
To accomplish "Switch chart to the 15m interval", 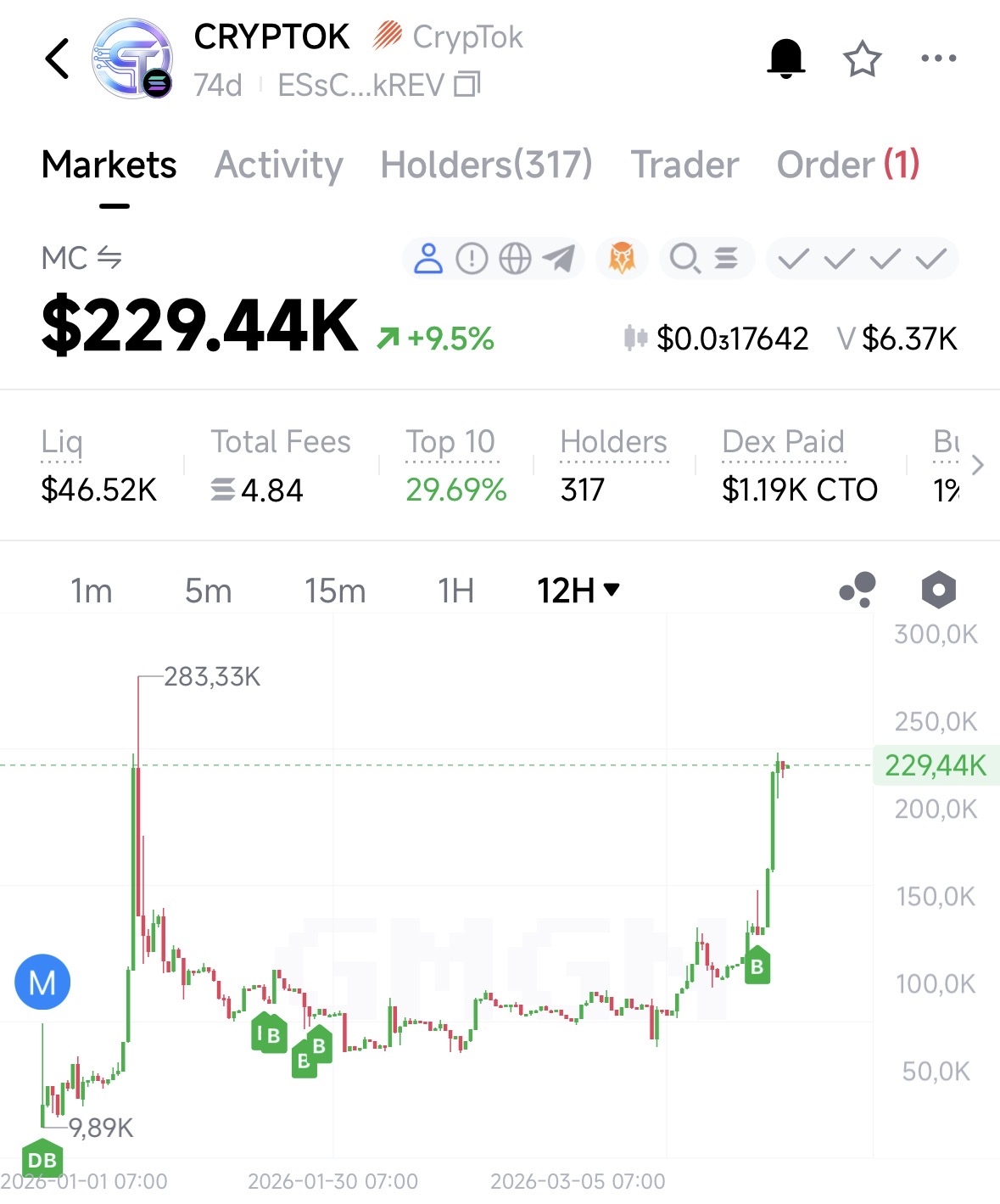I will [335, 591].
